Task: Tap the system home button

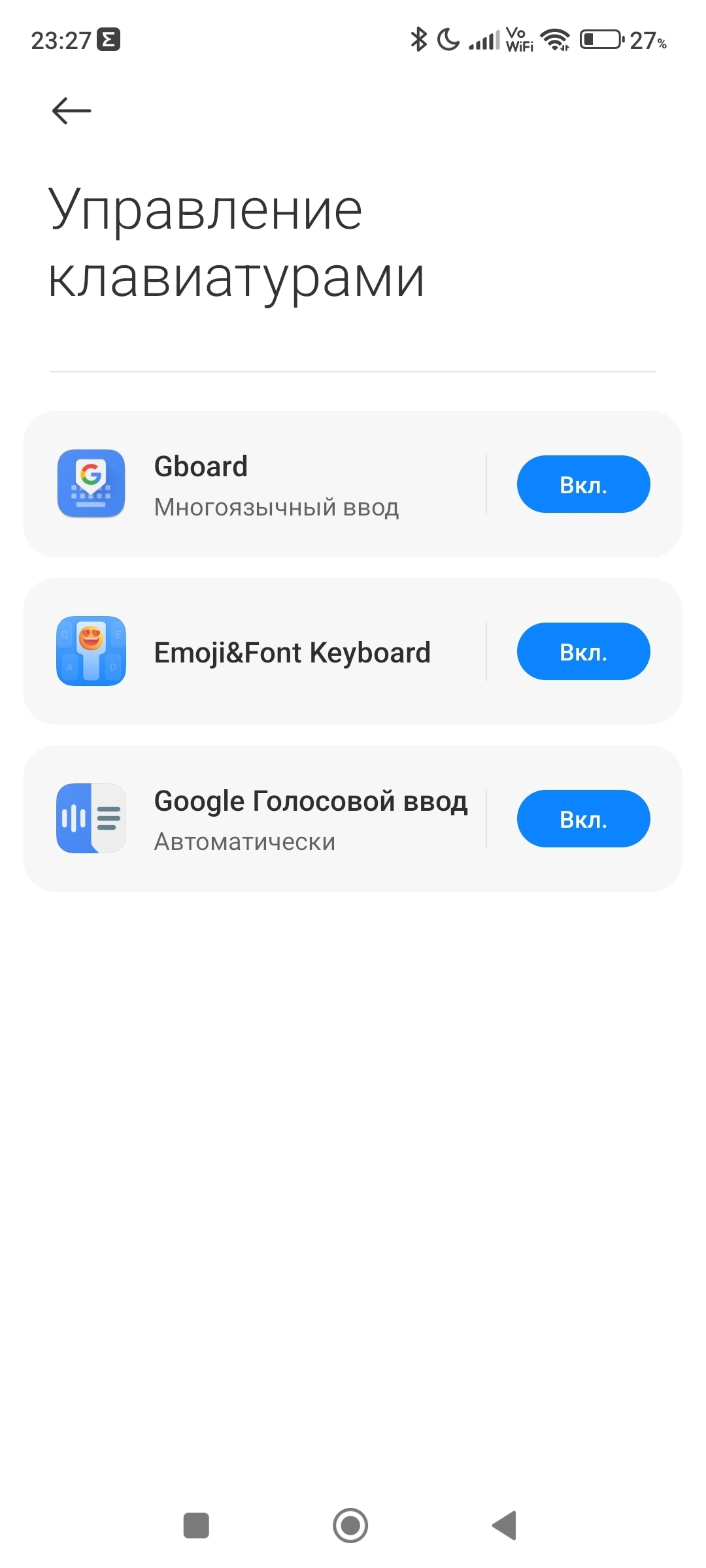Action: [x=350, y=1526]
